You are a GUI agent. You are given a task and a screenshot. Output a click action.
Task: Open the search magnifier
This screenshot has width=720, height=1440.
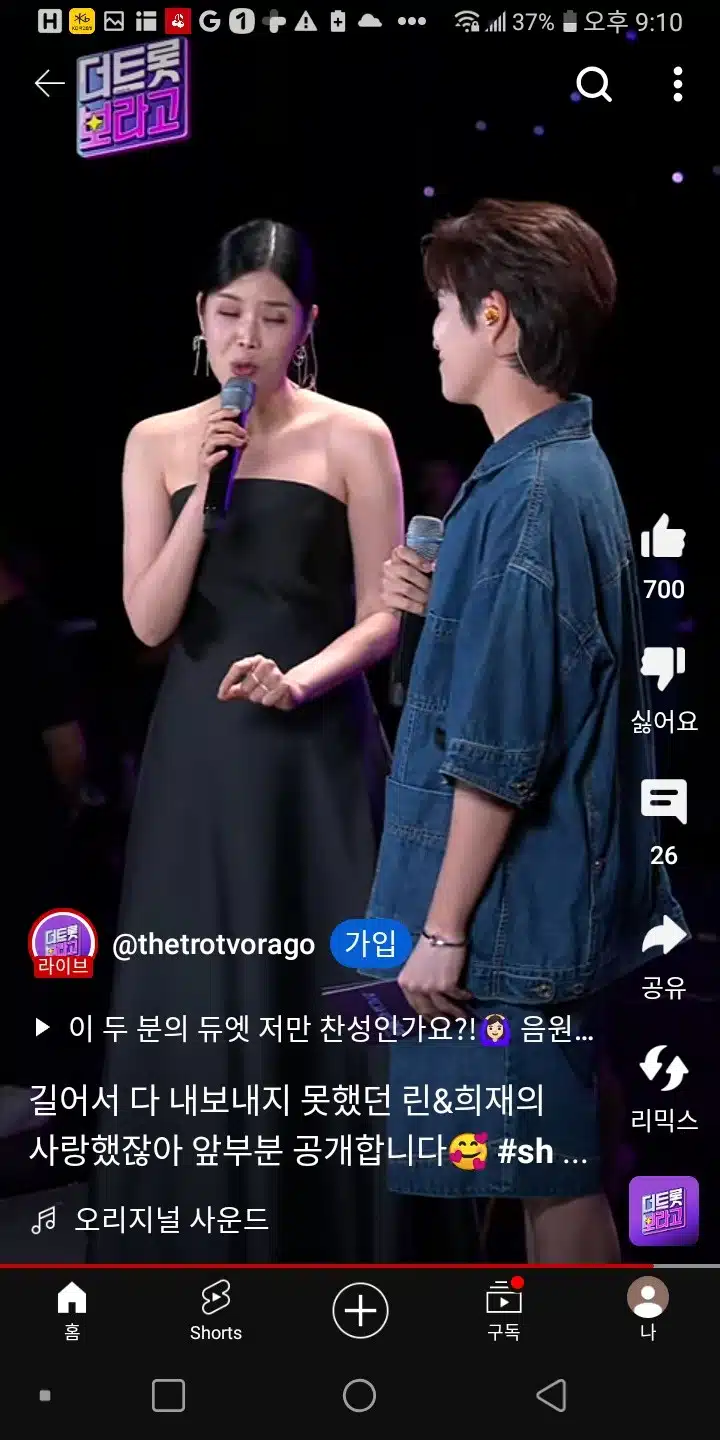pyautogui.click(x=594, y=85)
